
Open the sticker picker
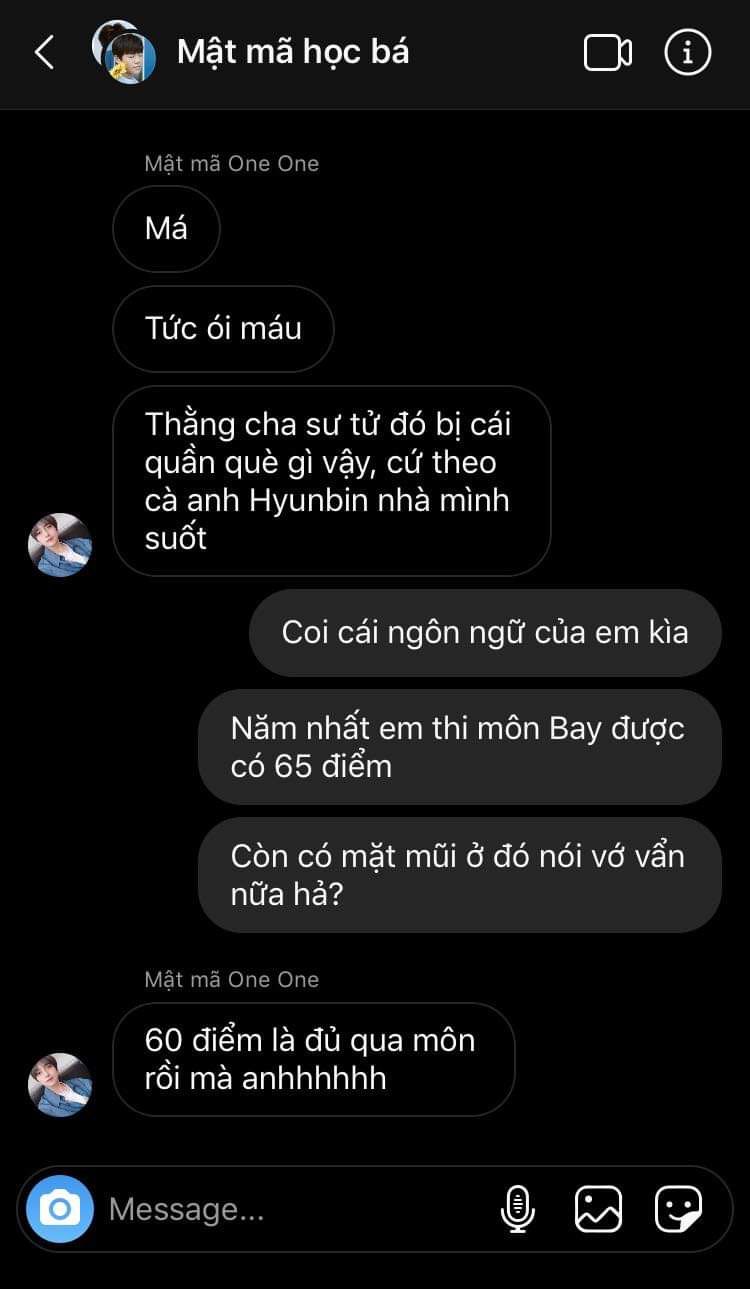[678, 1209]
